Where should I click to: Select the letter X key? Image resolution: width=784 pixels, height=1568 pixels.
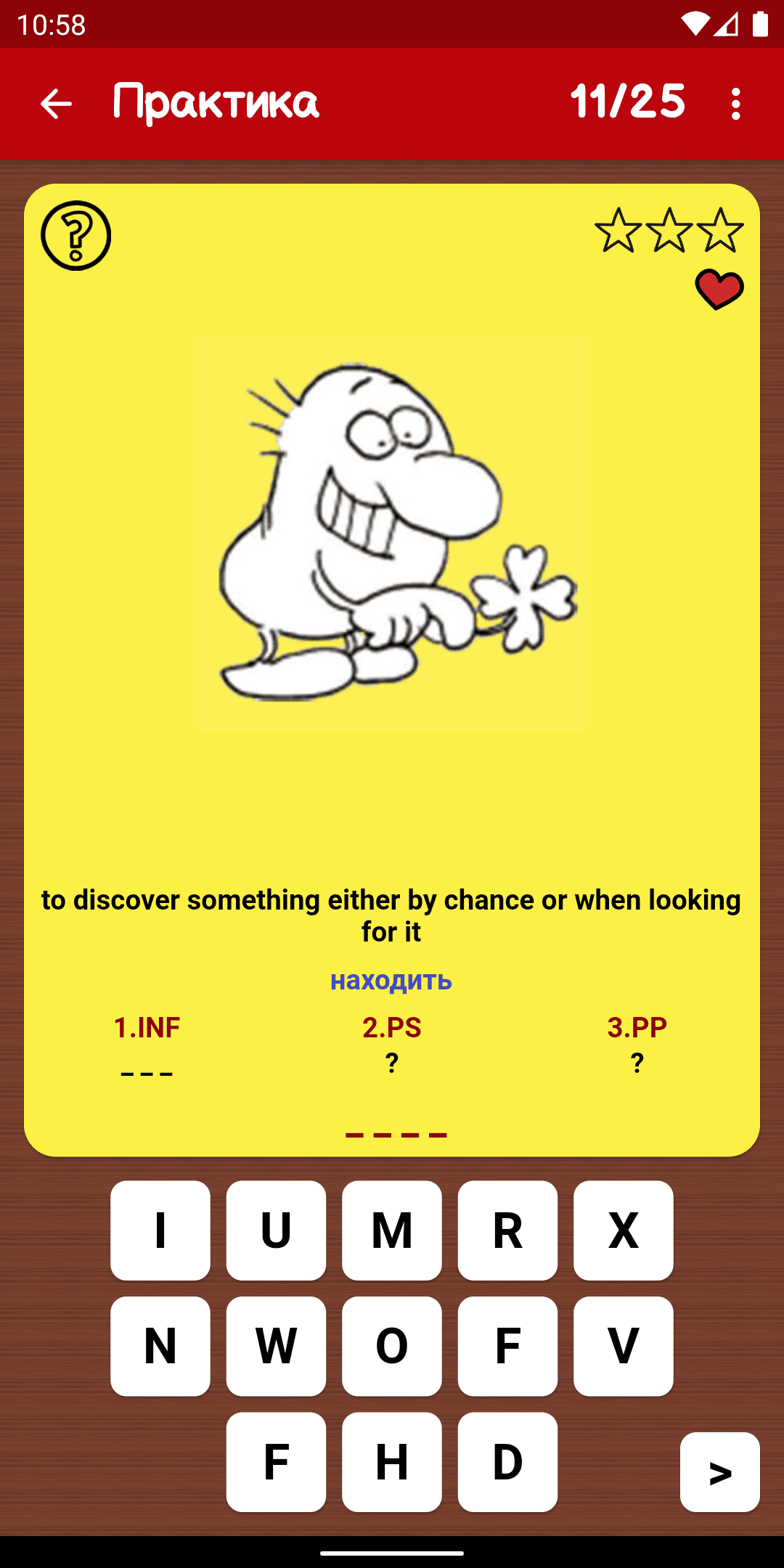624,1230
